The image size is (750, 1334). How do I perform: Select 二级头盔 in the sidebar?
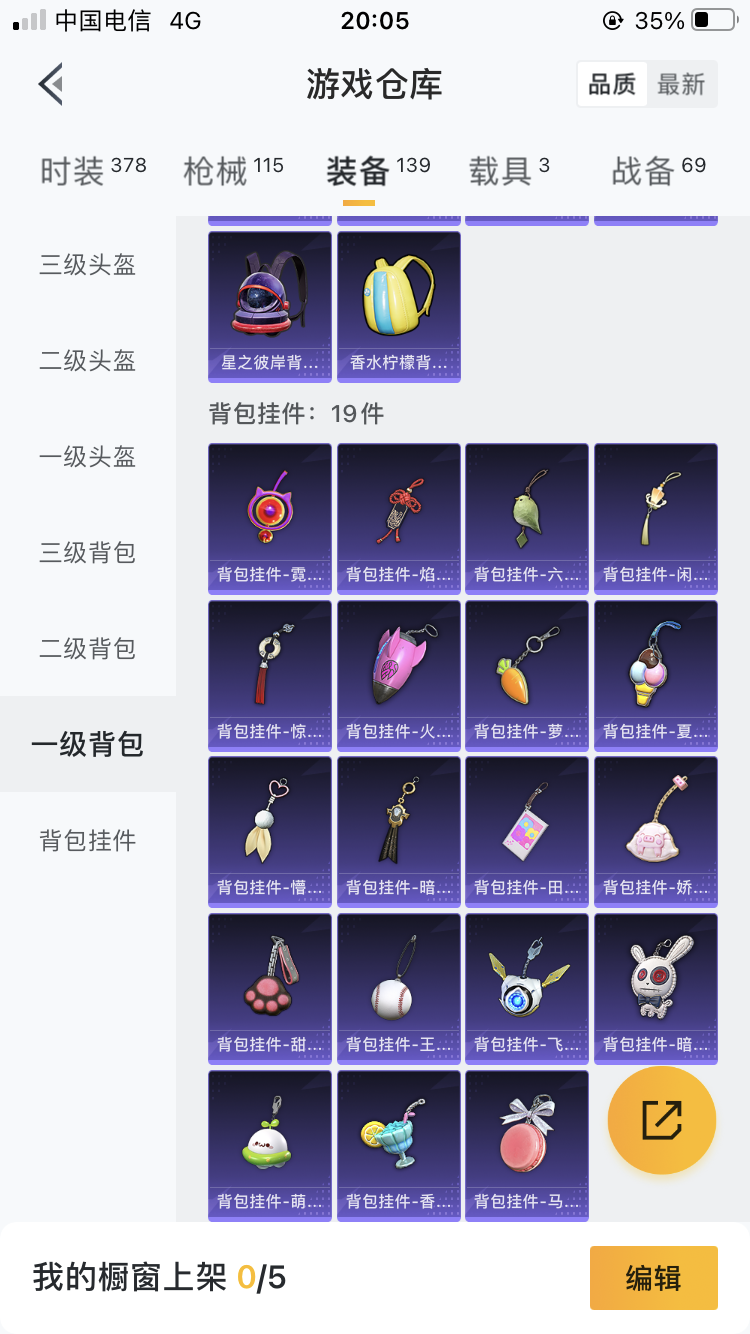click(88, 361)
